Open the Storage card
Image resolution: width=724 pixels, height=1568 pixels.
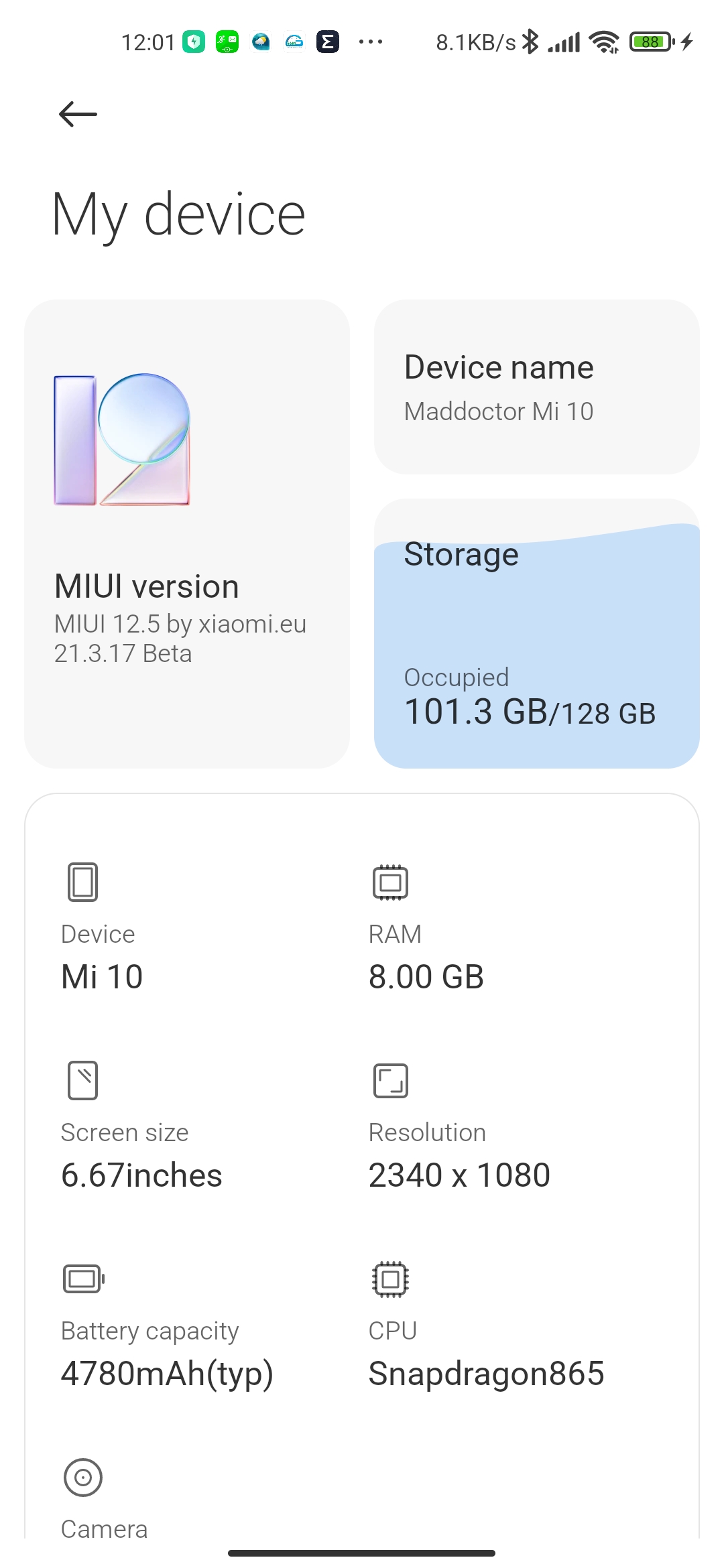[x=536, y=633]
